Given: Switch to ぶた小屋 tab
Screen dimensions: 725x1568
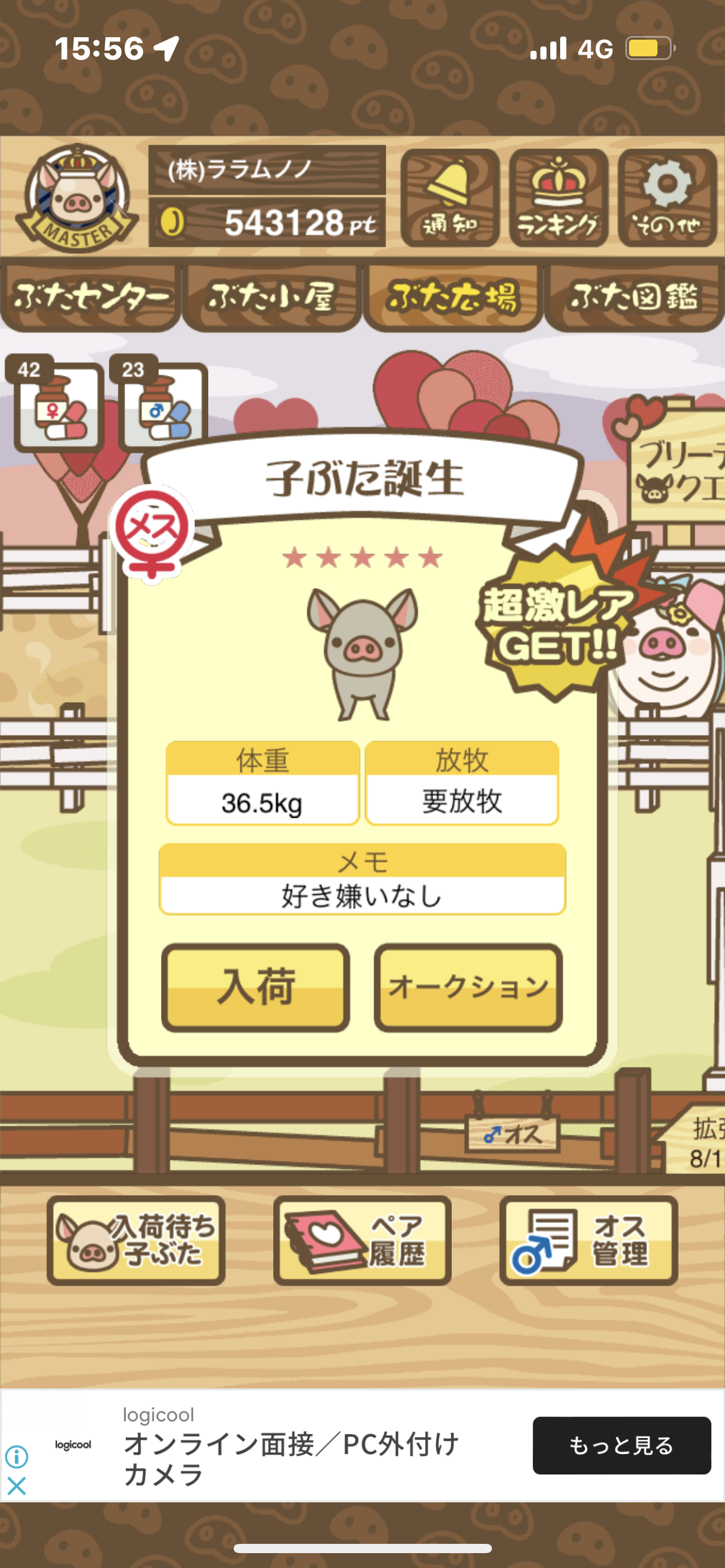Looking at the screenshot, I should coord(271,298).
